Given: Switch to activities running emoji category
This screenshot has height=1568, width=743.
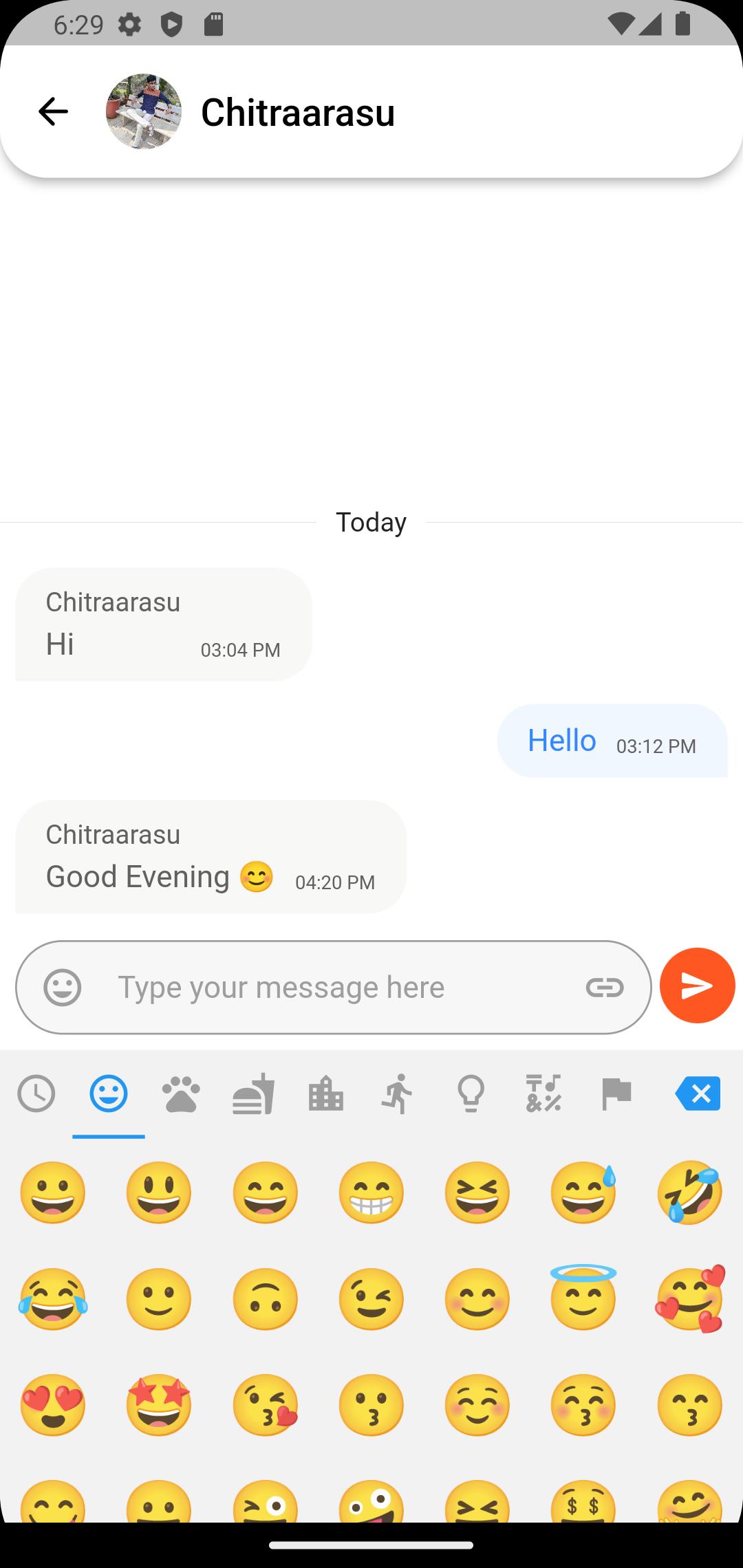Looking at the screenshot, I should coord(398,1093).
